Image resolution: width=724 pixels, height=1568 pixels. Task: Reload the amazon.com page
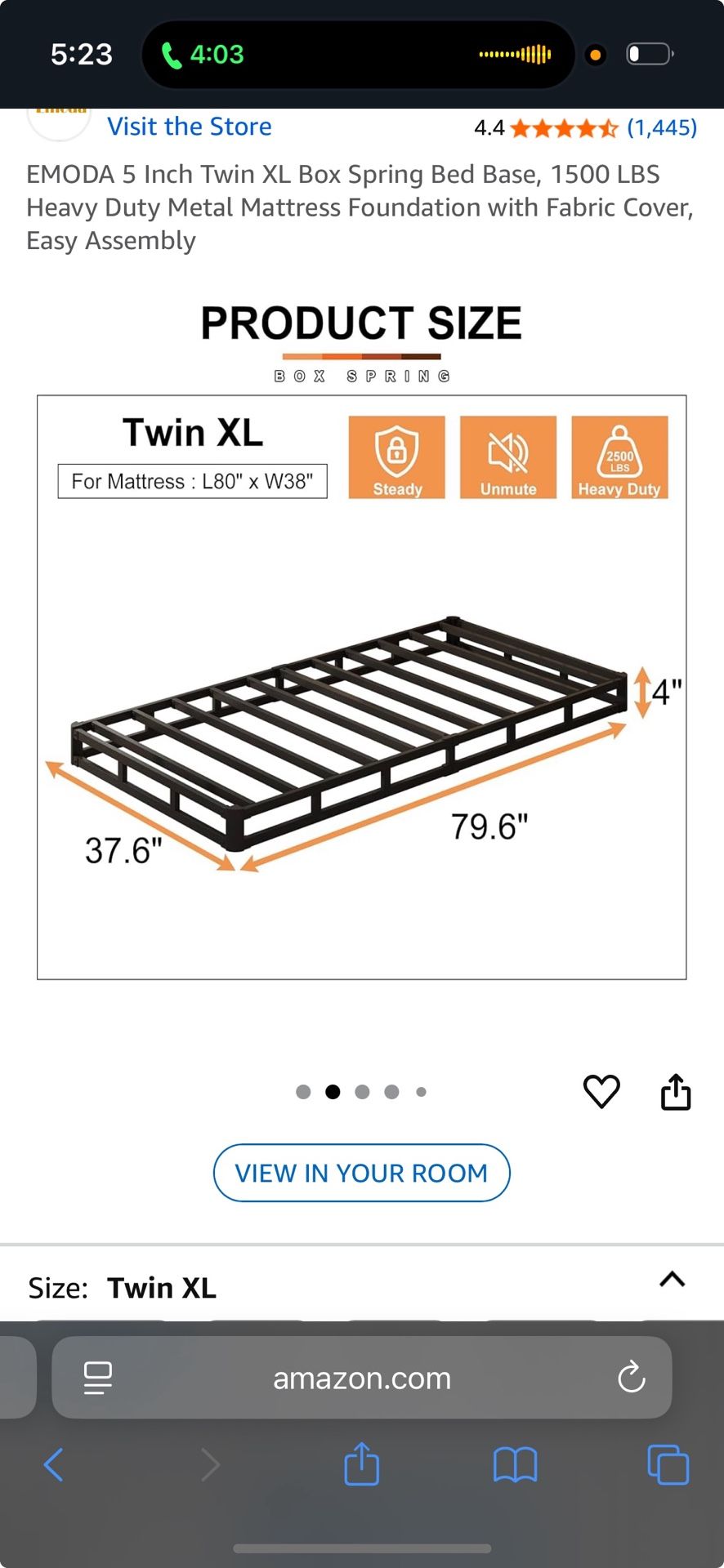pyautogui.click(x=631, y=1378)
